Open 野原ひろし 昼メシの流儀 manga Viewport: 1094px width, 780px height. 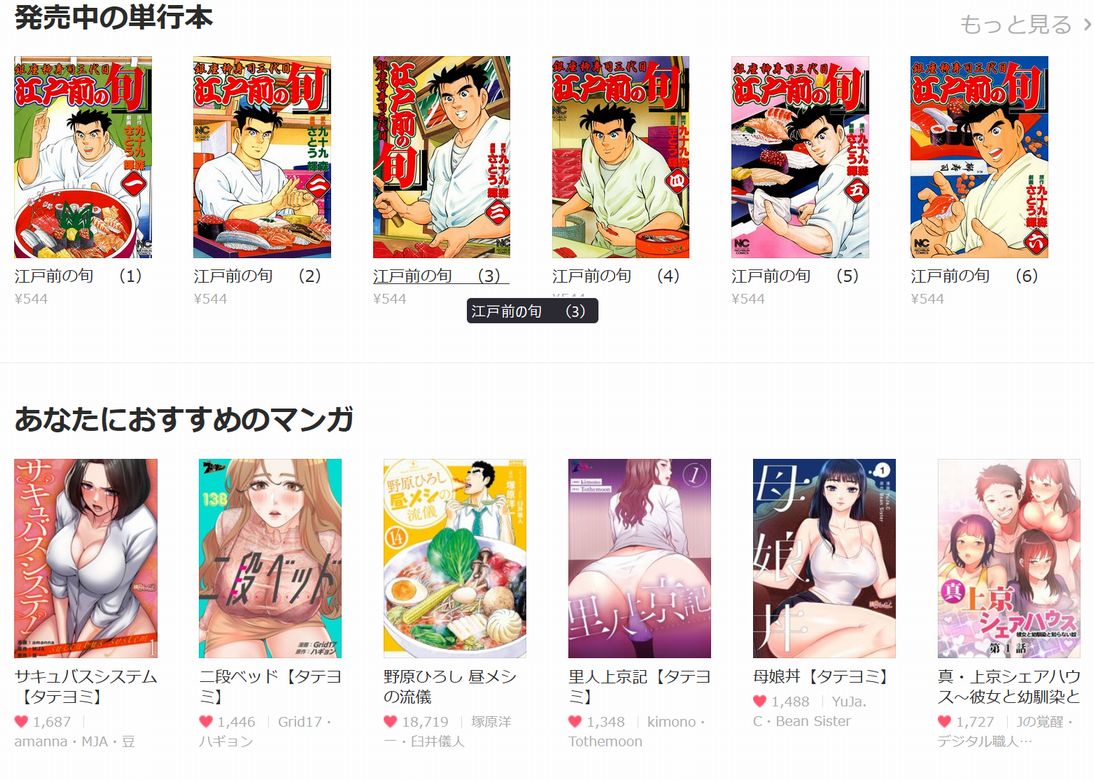coord(455,558)
